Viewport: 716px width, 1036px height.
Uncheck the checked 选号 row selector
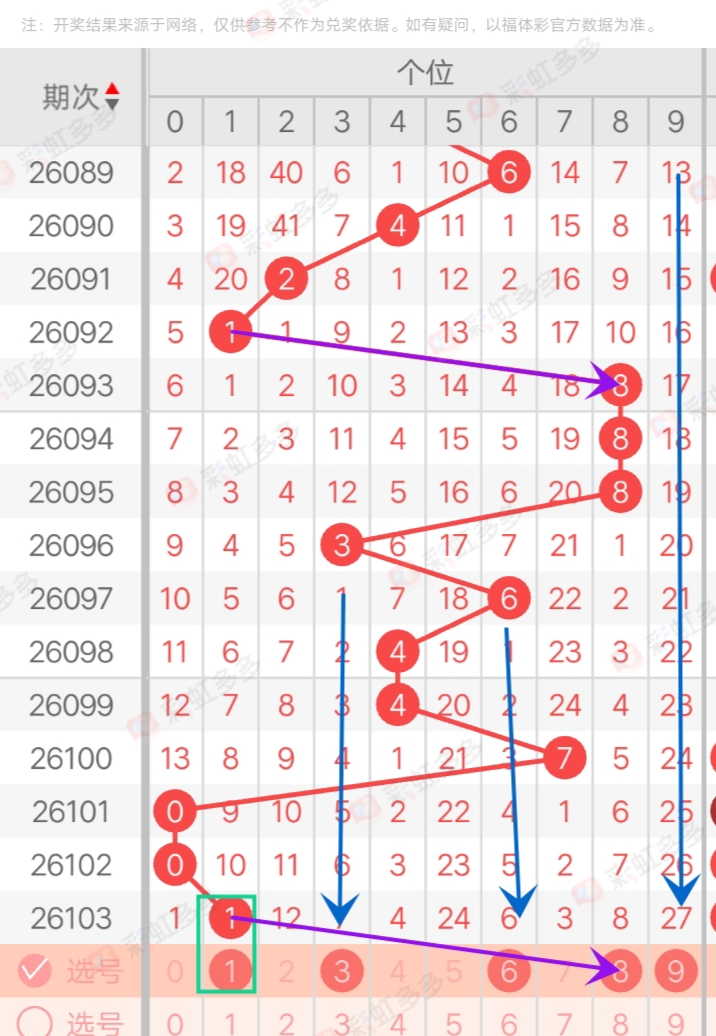pyautogui.click(x=35, y=970)
